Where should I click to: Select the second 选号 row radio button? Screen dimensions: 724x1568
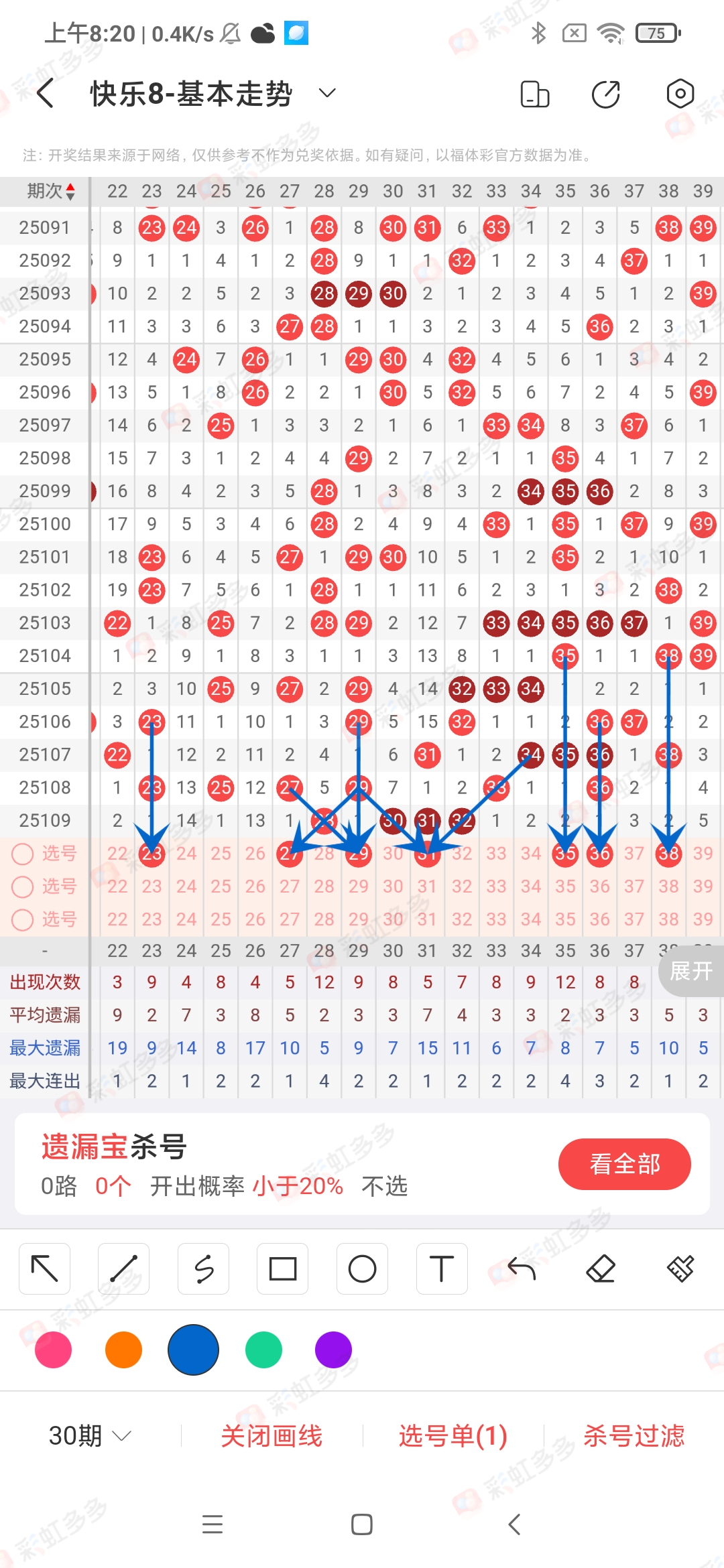(x=23, y=886)
